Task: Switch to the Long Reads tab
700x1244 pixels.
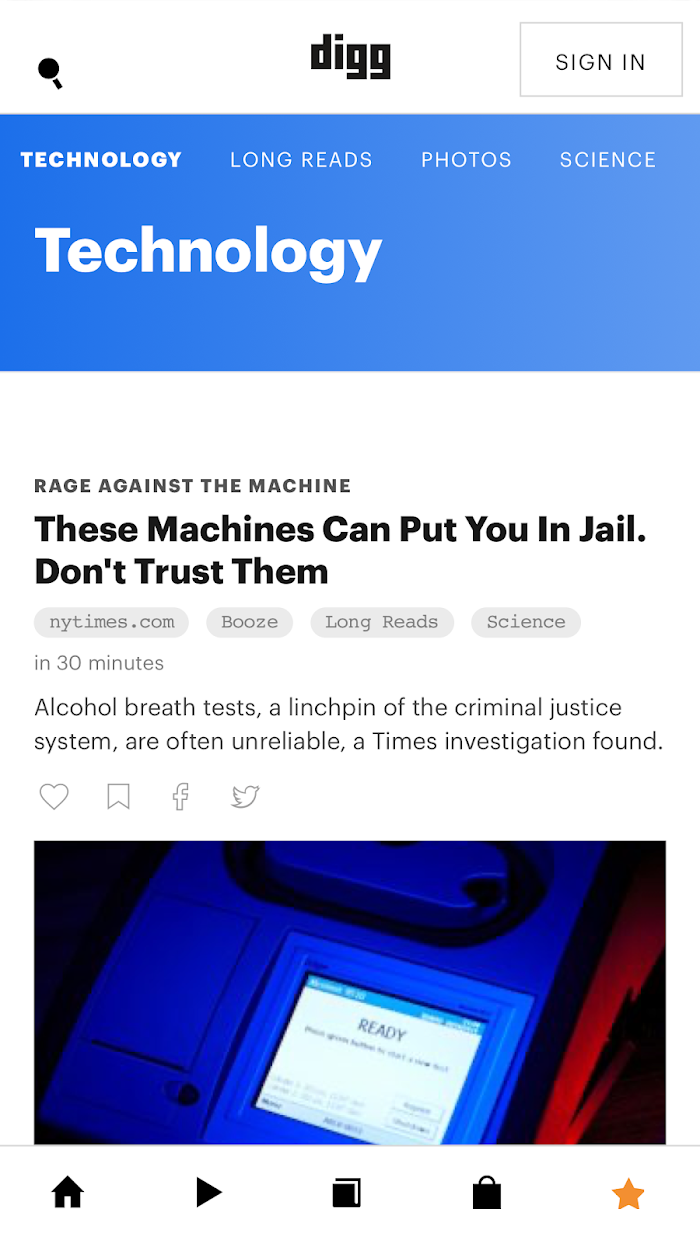Action: [301, 160]
